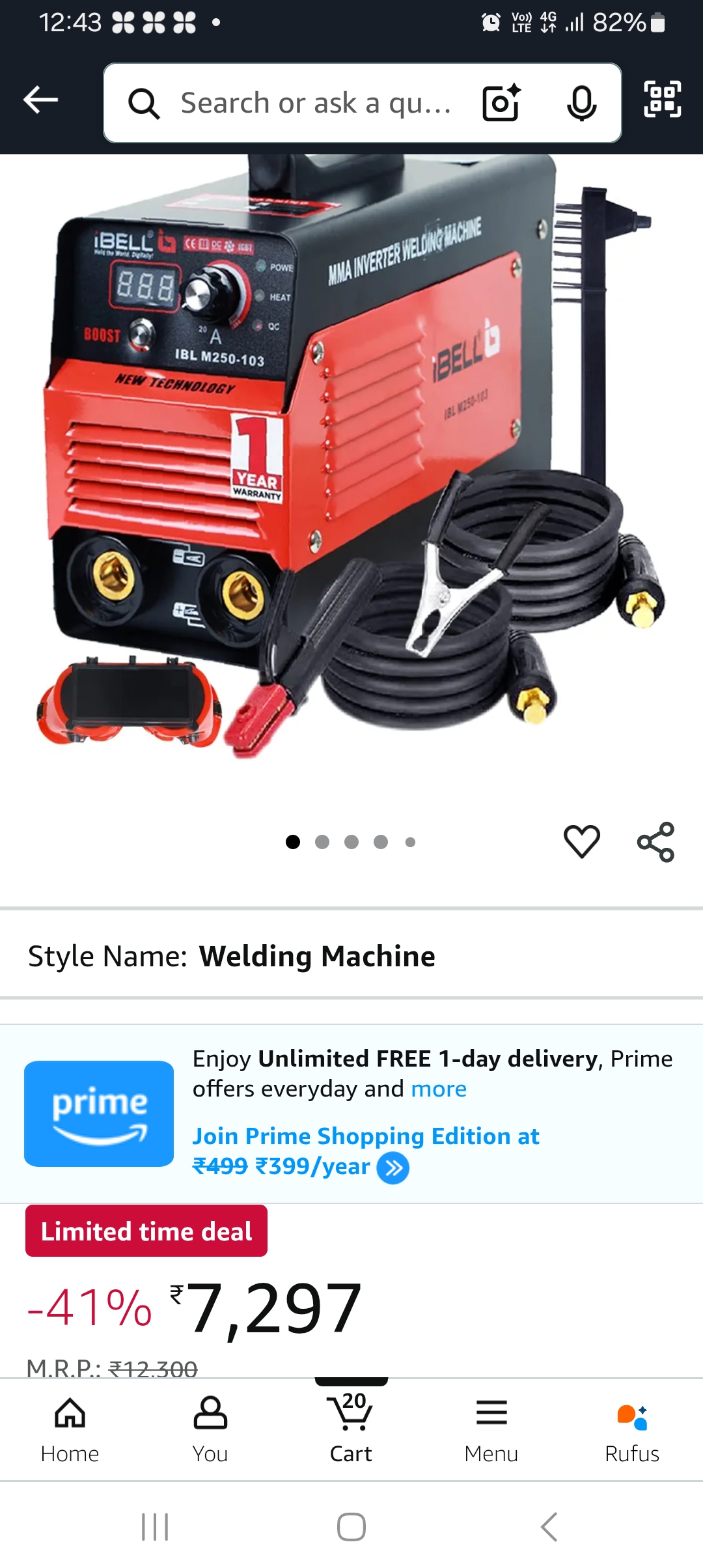The width and height of the screenshot is (703, 1568).
Task: Tap the search bar to ask a question
Action: click(x=312, y=102)
